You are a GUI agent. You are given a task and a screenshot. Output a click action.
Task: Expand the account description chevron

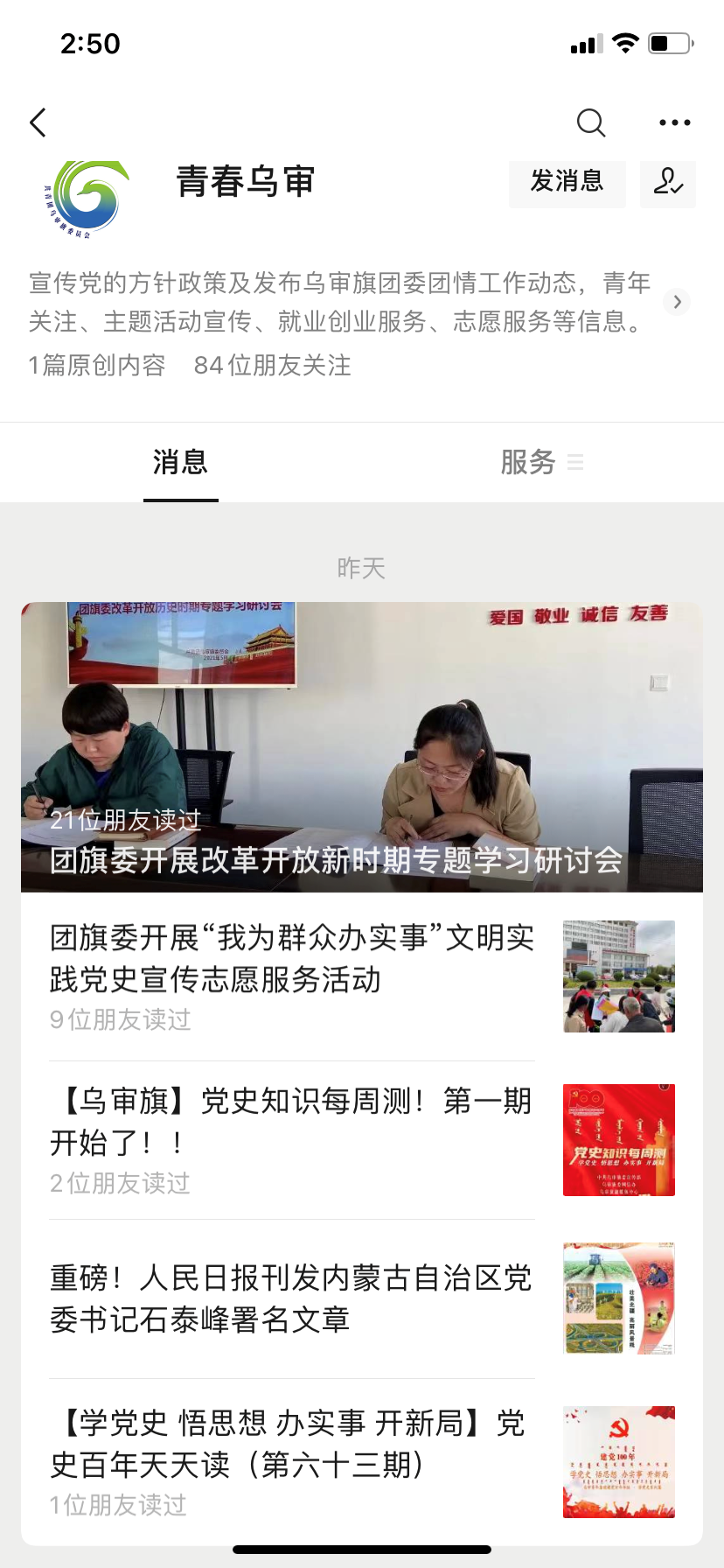tap(677, 302)
